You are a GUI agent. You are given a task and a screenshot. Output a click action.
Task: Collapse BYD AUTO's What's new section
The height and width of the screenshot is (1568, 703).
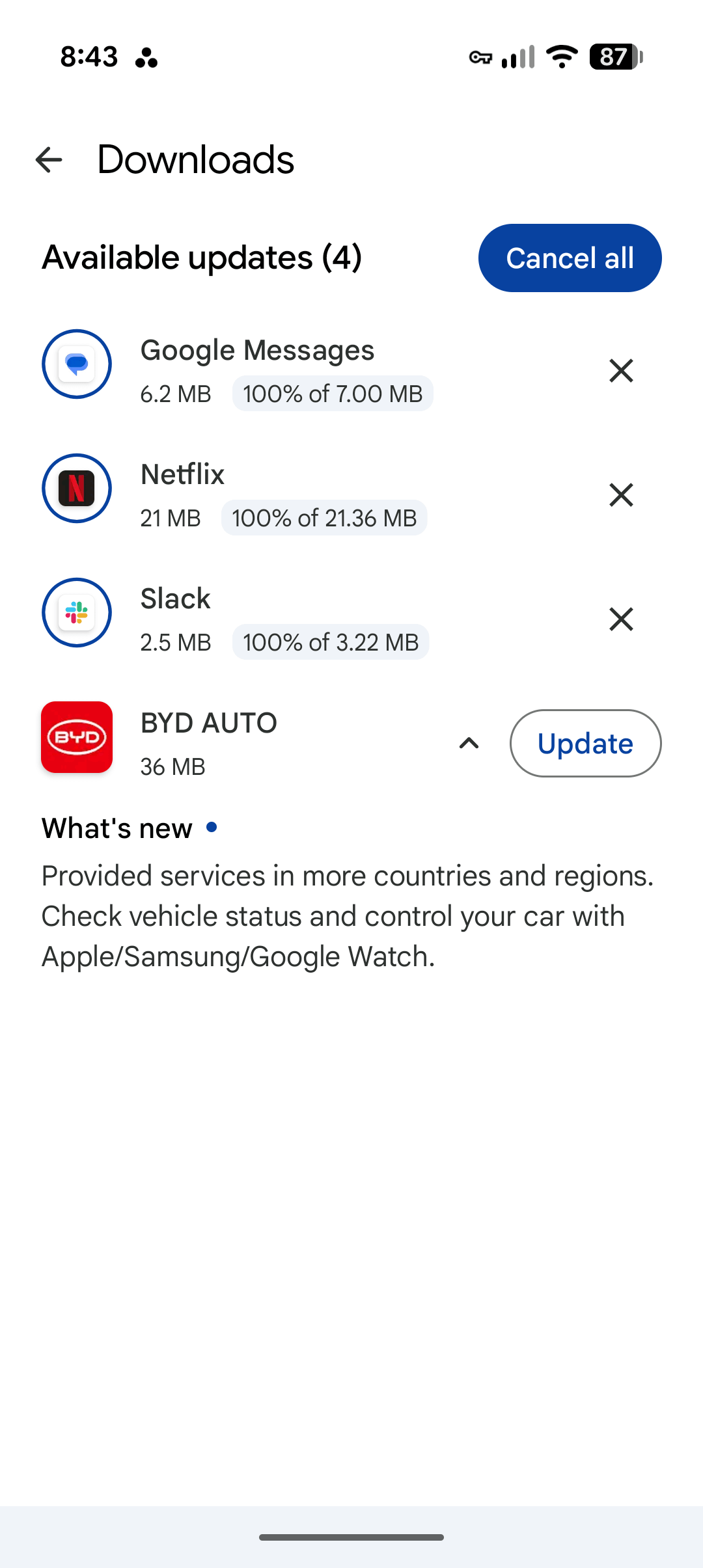469,744
